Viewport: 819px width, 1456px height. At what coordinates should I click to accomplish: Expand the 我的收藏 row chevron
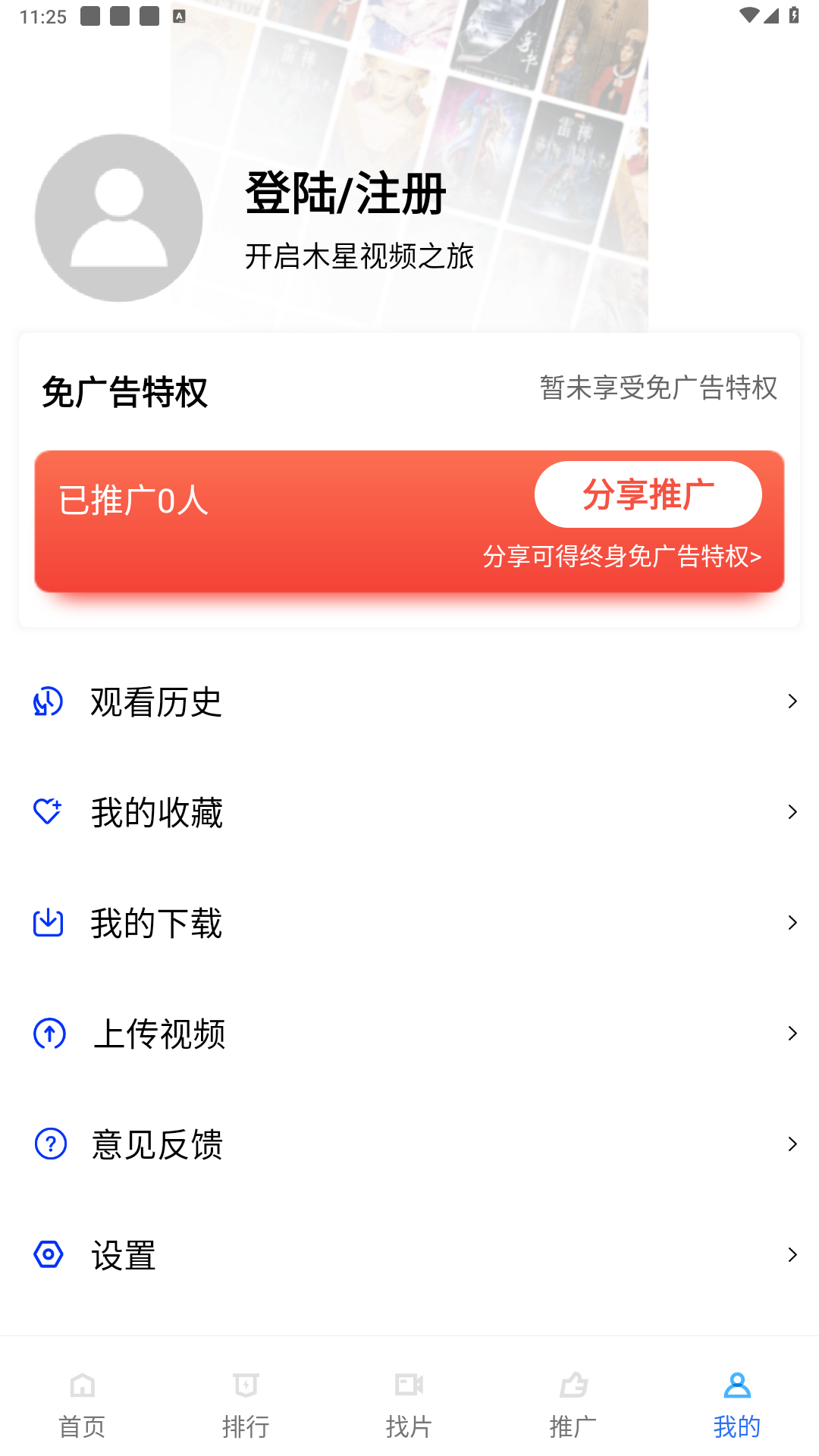[x=792, y=812]
